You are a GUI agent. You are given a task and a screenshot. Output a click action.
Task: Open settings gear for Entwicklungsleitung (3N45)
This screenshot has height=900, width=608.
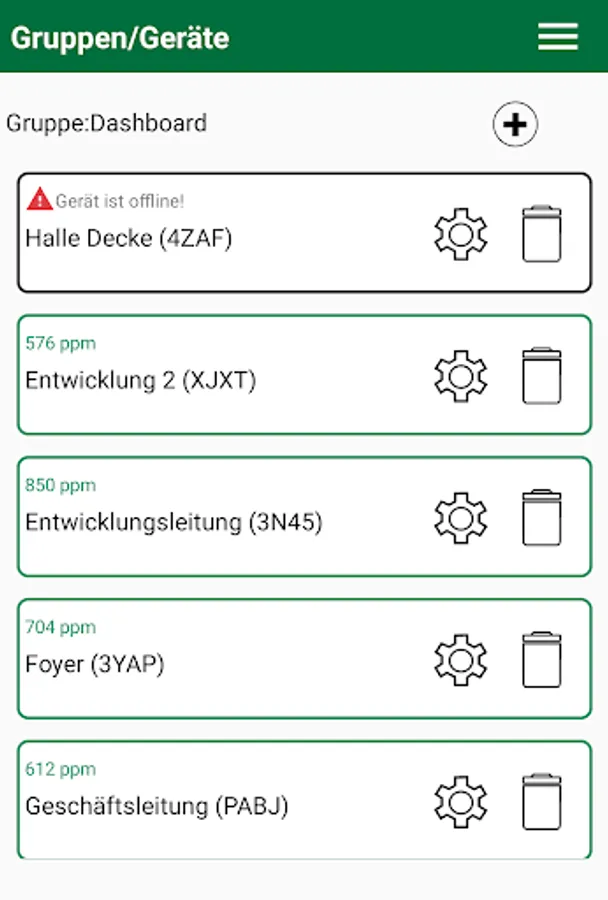[x=460, y=518]
